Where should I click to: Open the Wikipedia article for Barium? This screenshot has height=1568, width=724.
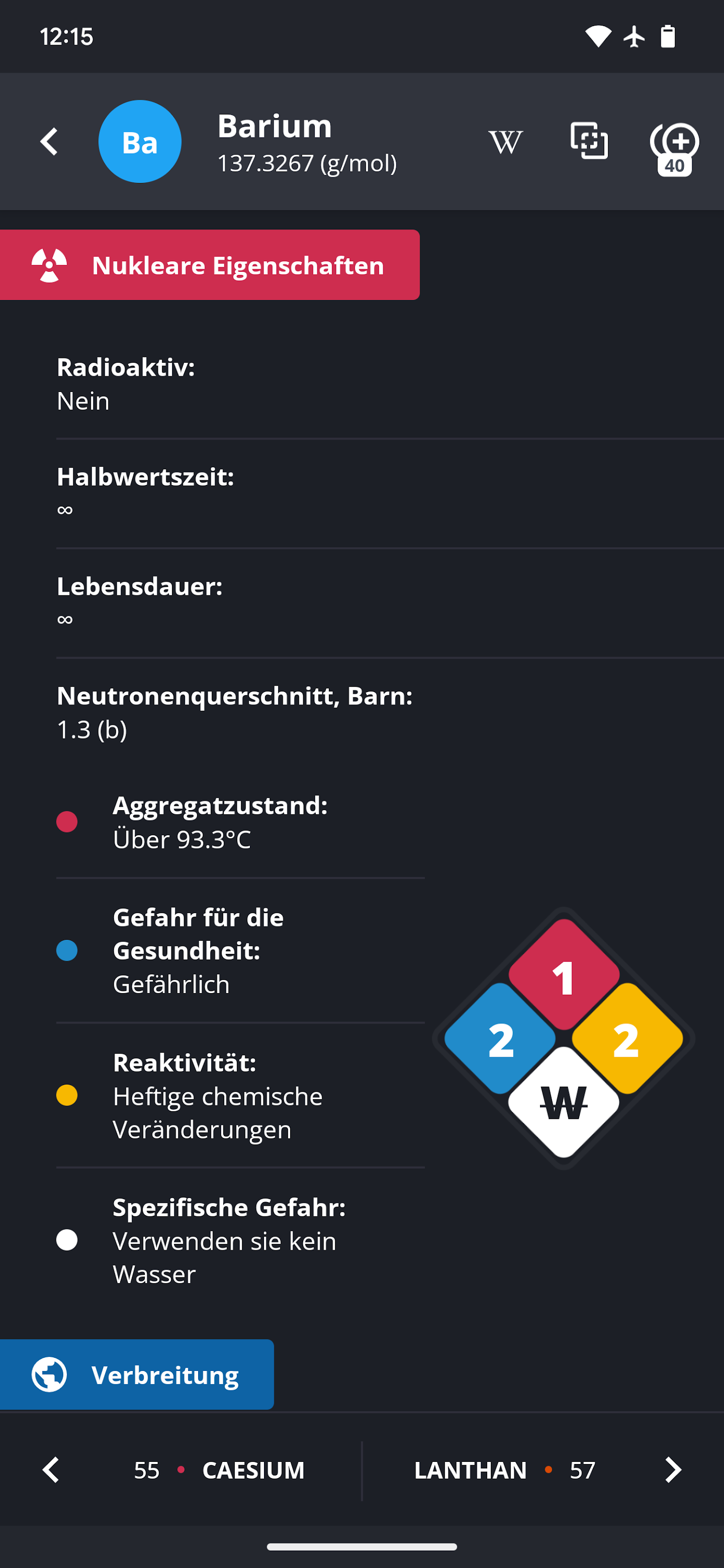[x=505, y=142]
